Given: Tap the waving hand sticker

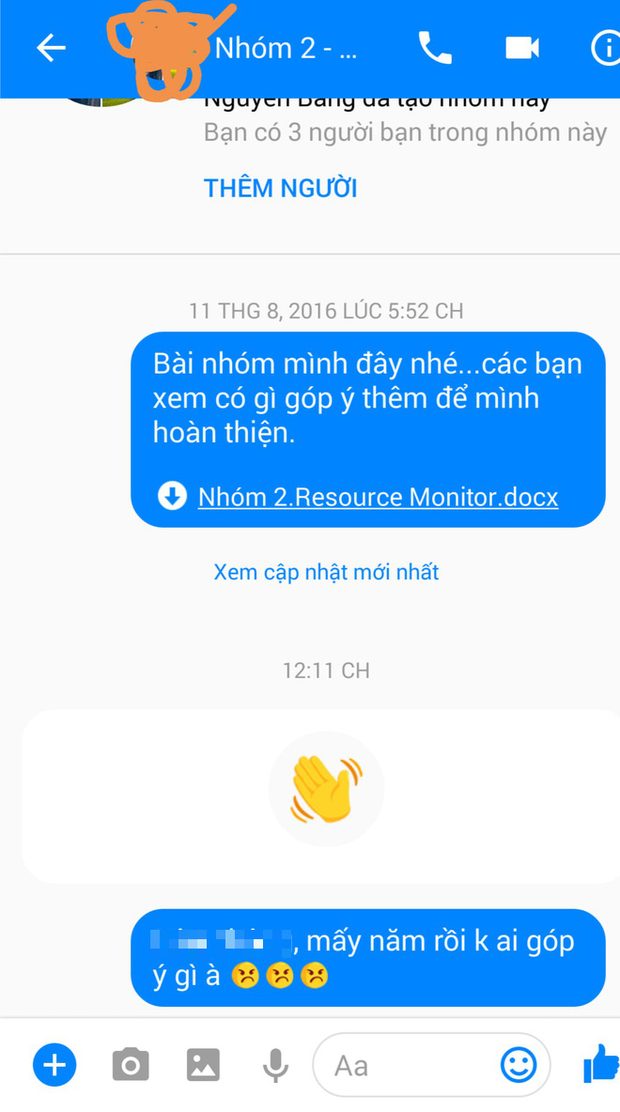Looking at the screenshot, I should (326, 789).
